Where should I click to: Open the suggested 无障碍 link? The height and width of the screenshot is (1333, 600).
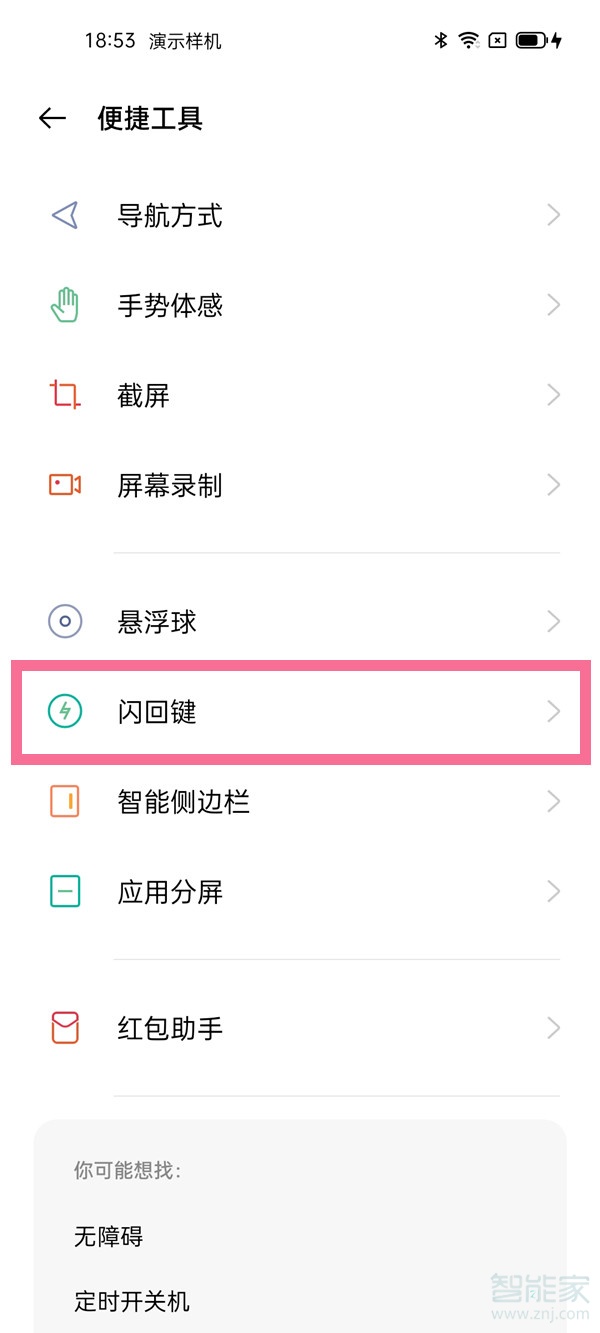point(109,1237)
